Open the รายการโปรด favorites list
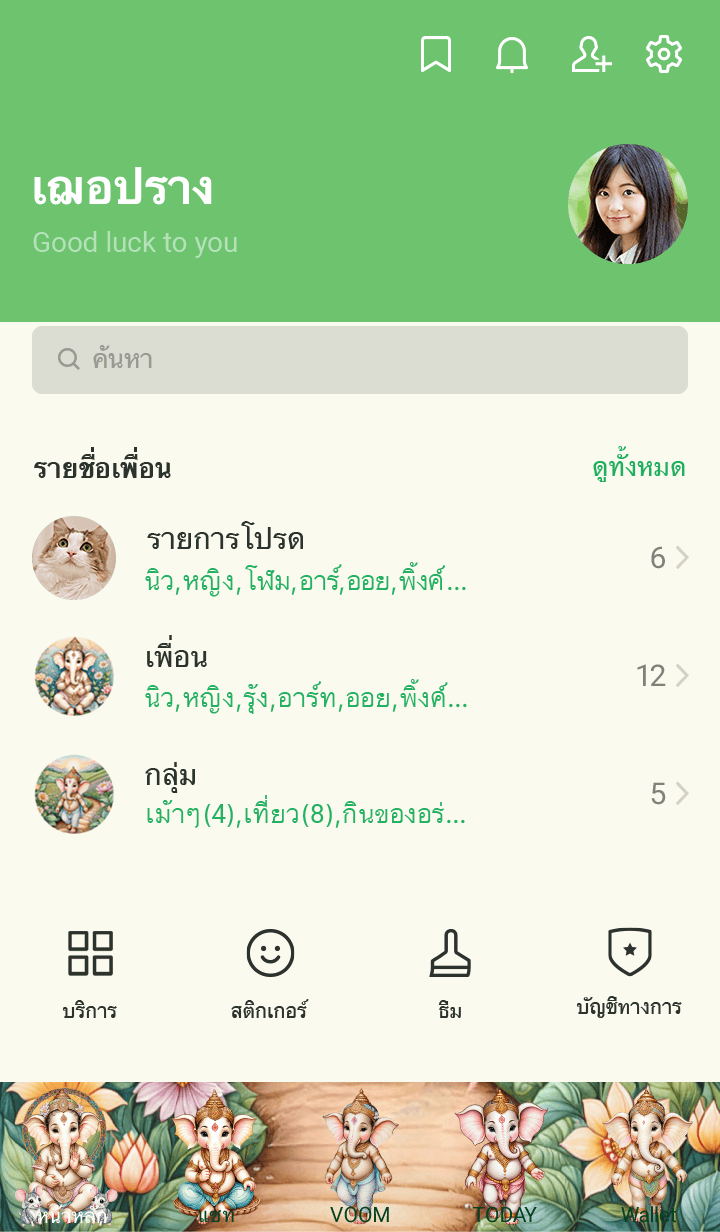The width and height of the screenshot is (720, 1232). 360,558
